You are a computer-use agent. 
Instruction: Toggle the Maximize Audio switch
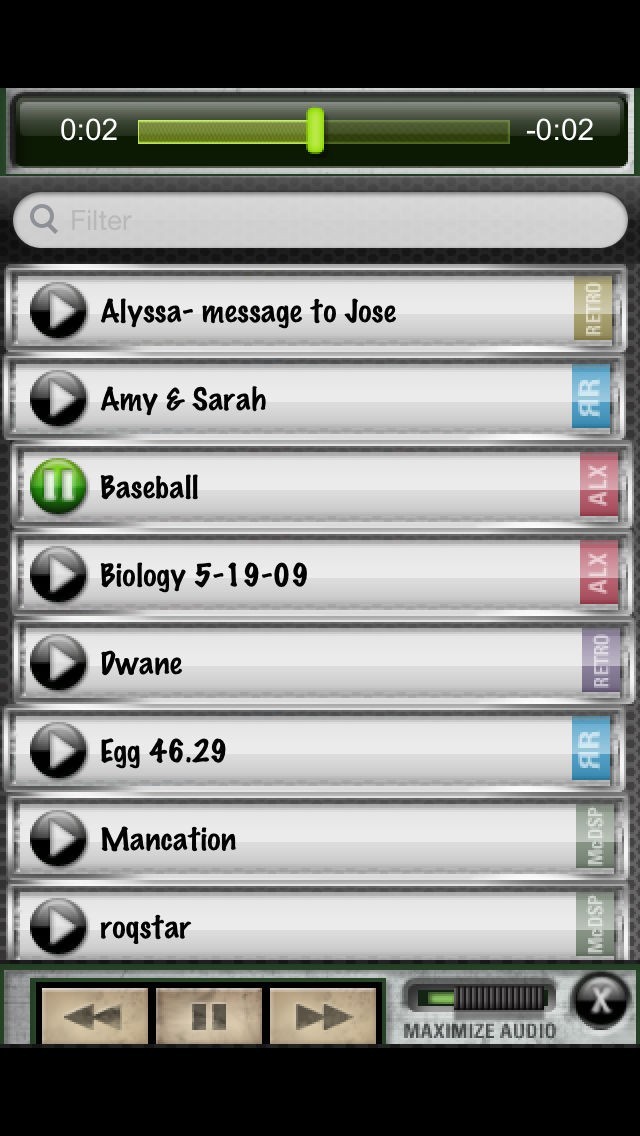[480, 998]
